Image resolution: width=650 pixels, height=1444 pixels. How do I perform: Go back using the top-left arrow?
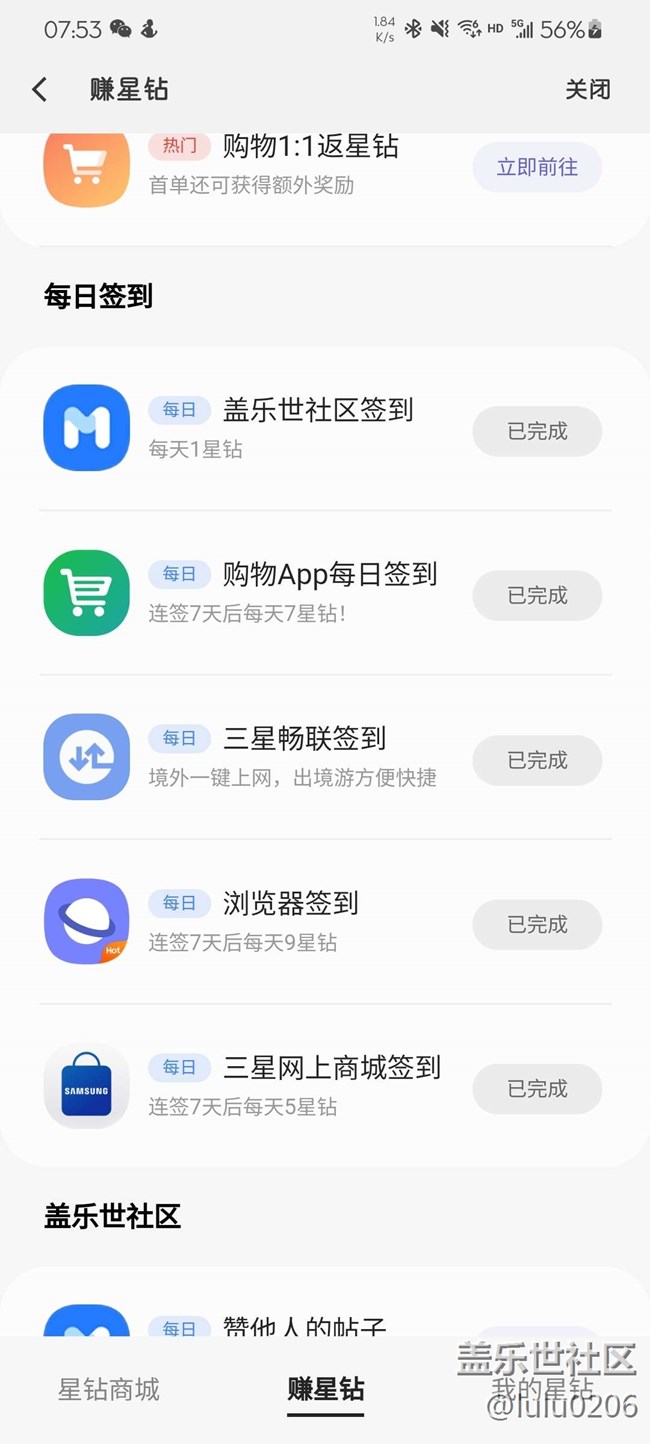(x=40, y=90)
